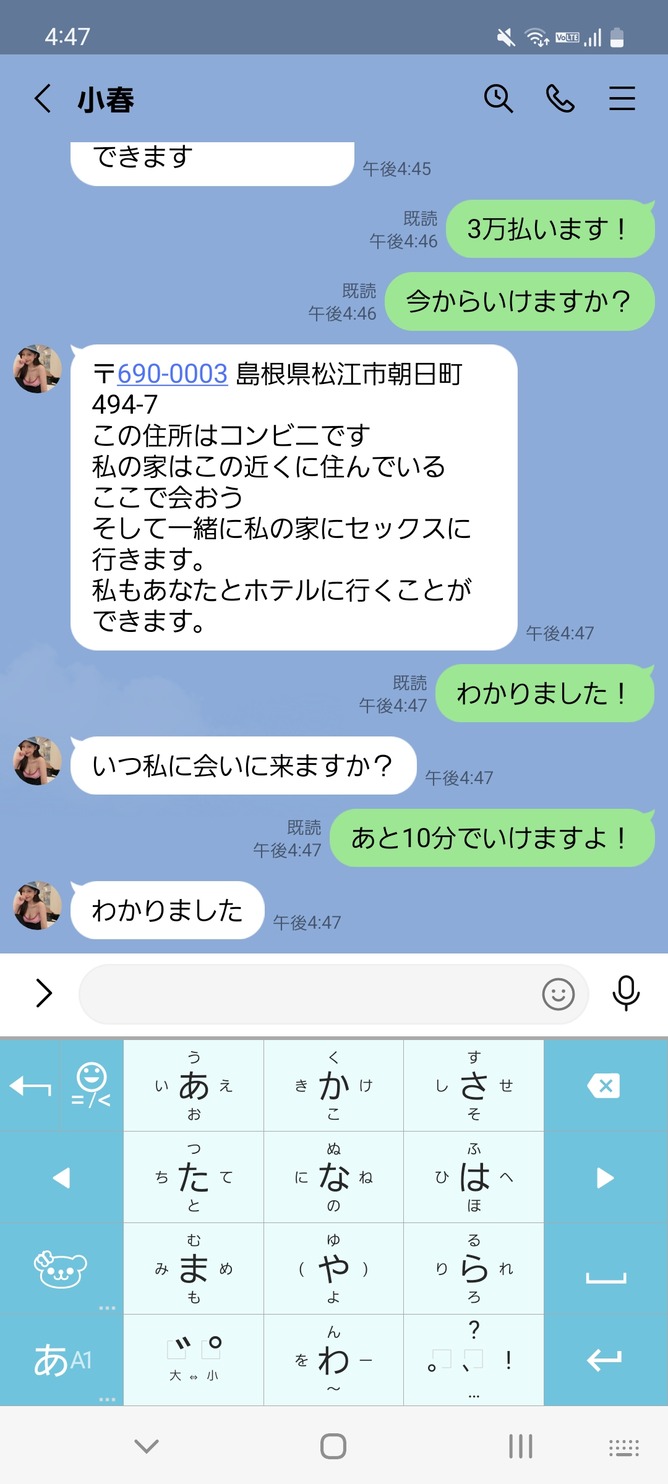Open the chat menu
Screen dimensions: 668x1484
pos(622,98)
